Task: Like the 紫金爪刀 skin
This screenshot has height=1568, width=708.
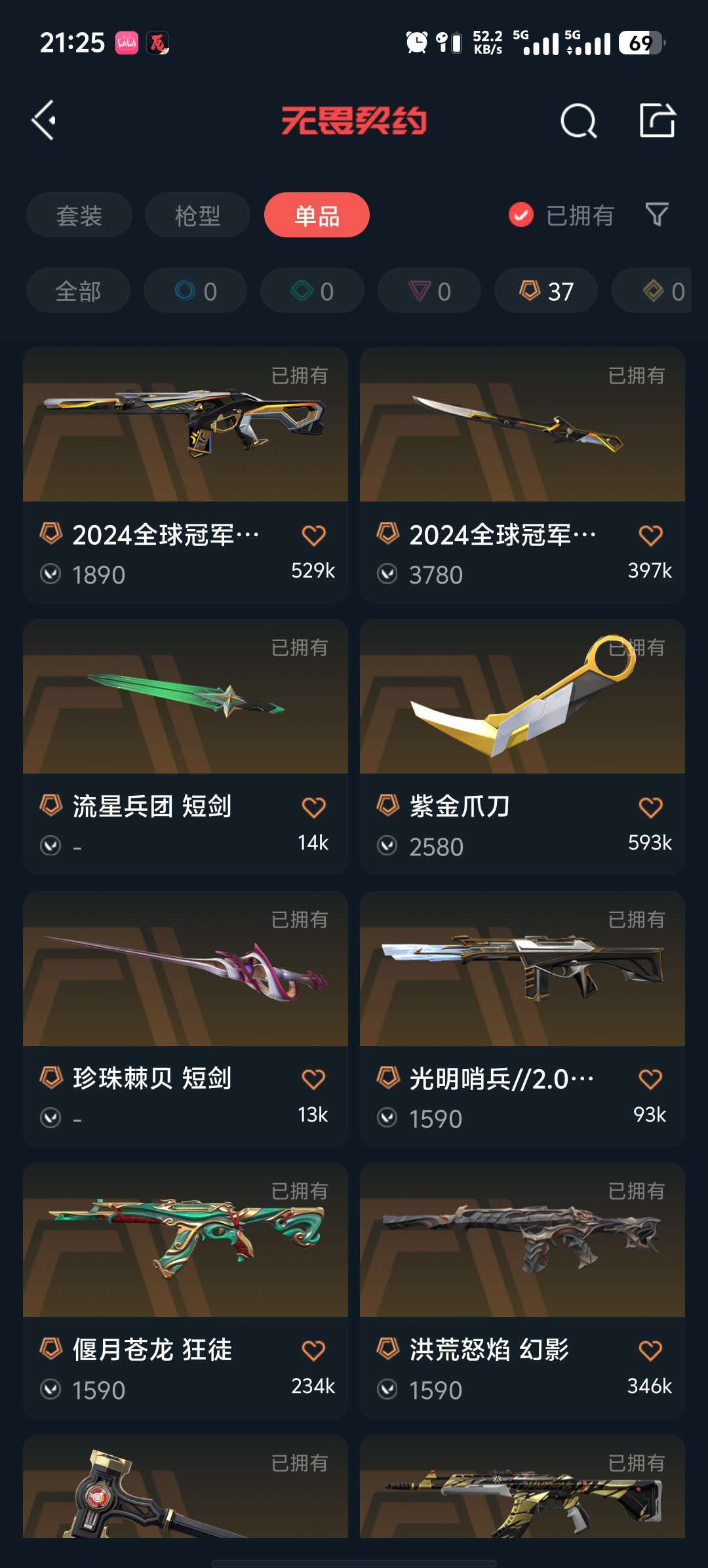Action: click(x=650, y=807)
